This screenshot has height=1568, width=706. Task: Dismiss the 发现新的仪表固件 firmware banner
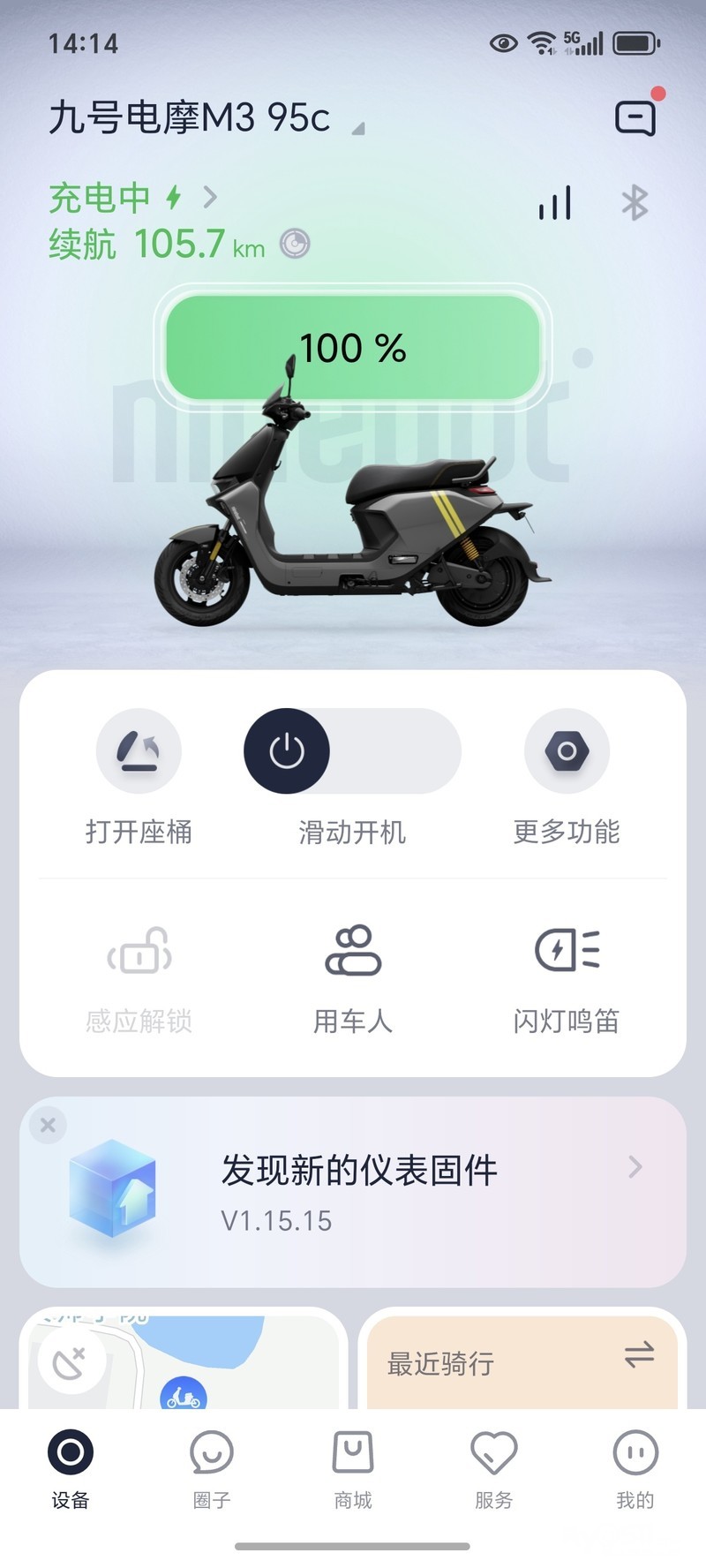pyautogui.click(x=48, y=1125)
